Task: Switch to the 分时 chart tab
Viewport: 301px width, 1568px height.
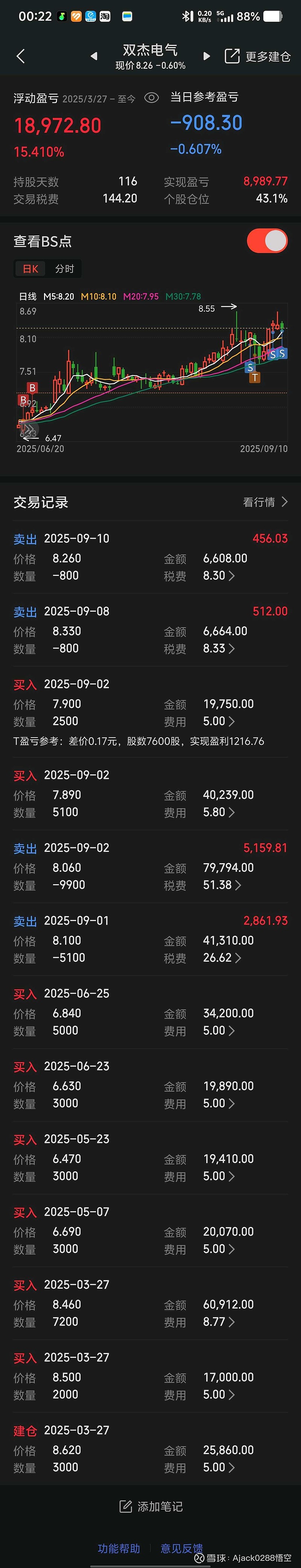Action: (65, 269)
